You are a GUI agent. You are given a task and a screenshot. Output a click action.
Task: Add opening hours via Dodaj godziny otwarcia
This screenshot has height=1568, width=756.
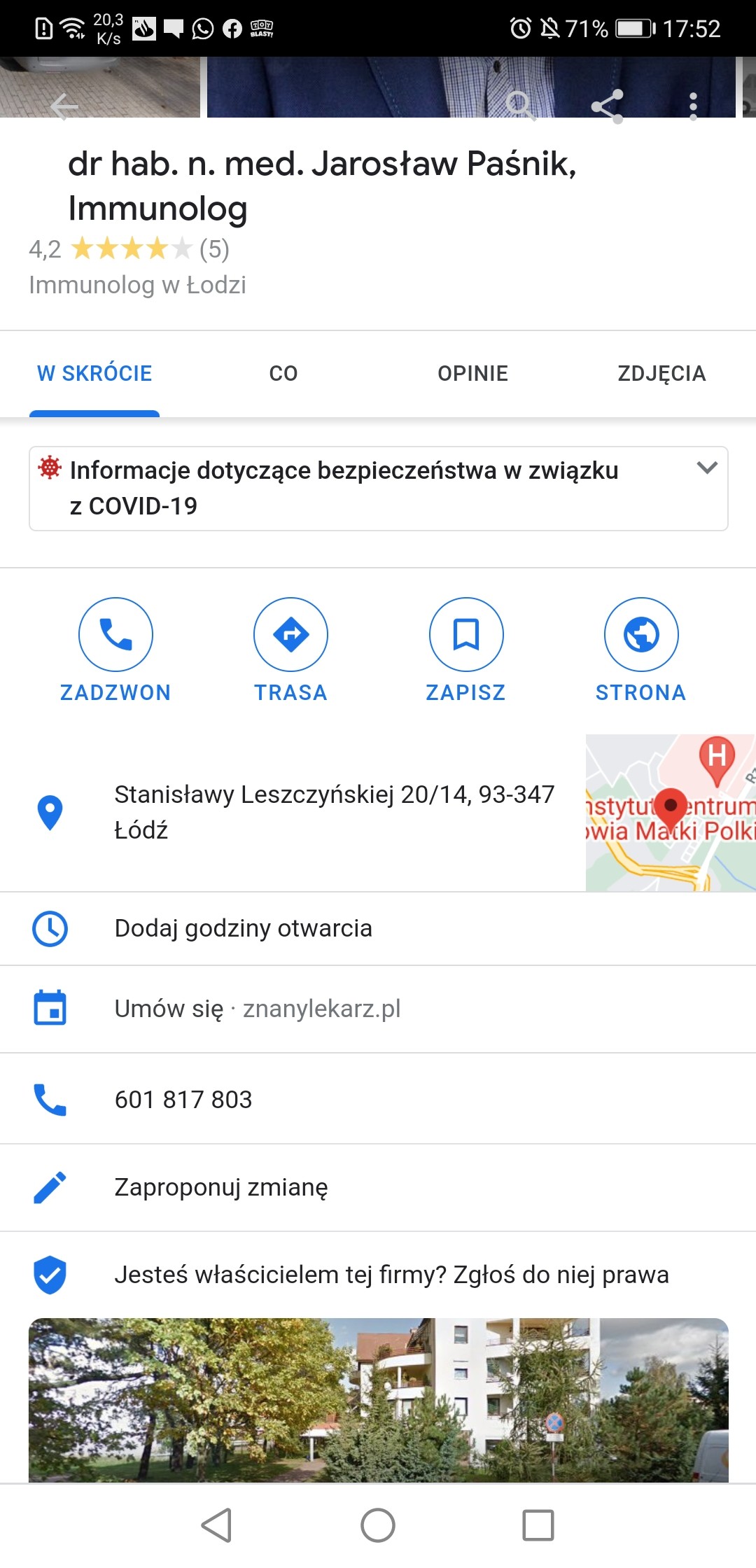[243, 928]
